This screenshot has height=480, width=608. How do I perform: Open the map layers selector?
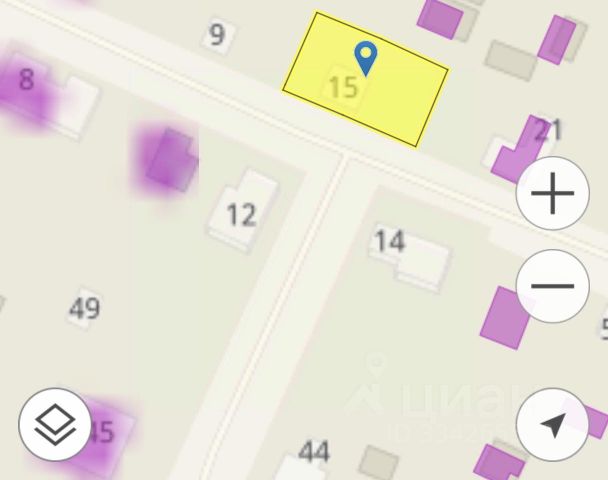point(55,425)
